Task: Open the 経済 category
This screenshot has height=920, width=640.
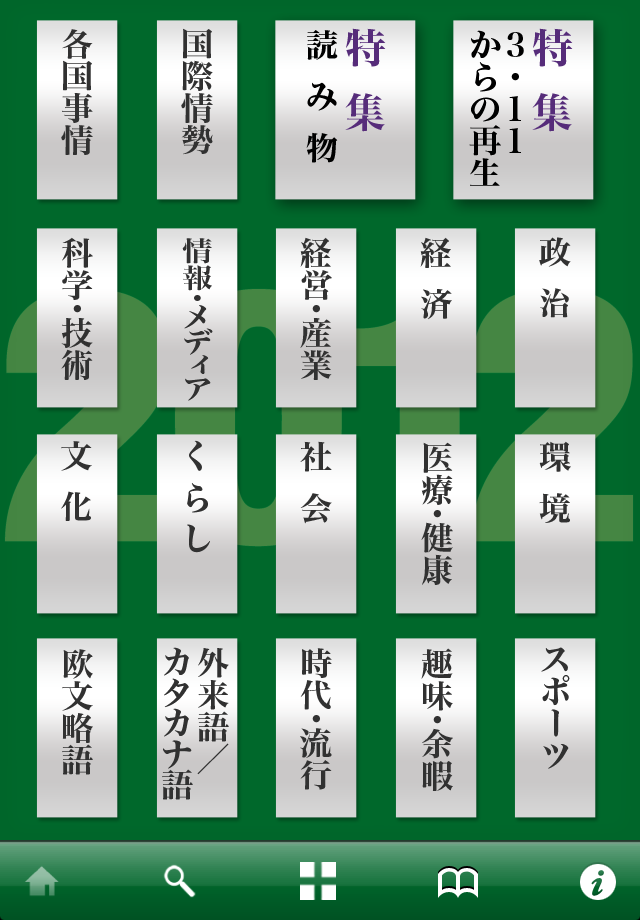Action: pos(436,318)
